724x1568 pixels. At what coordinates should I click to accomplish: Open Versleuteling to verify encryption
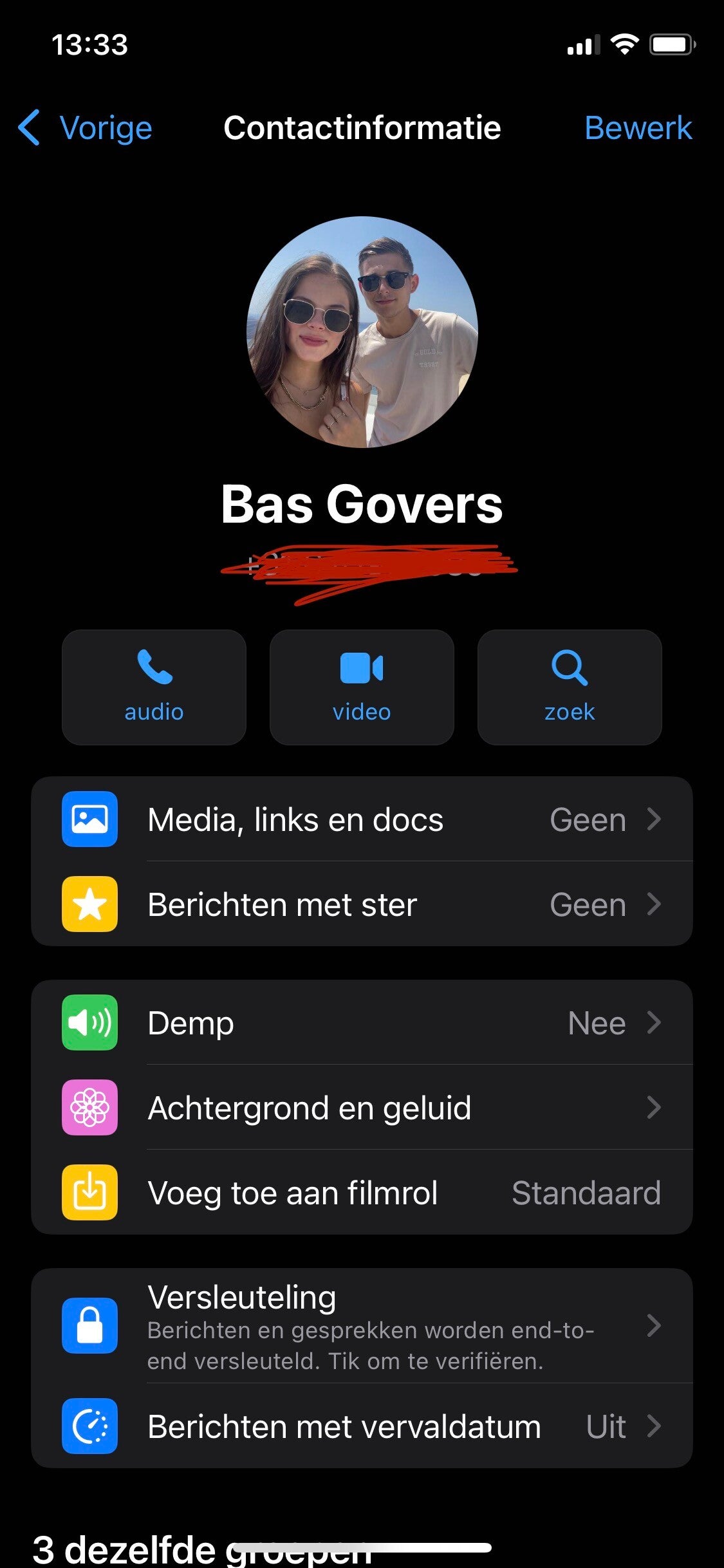(x=362, y=1327)
